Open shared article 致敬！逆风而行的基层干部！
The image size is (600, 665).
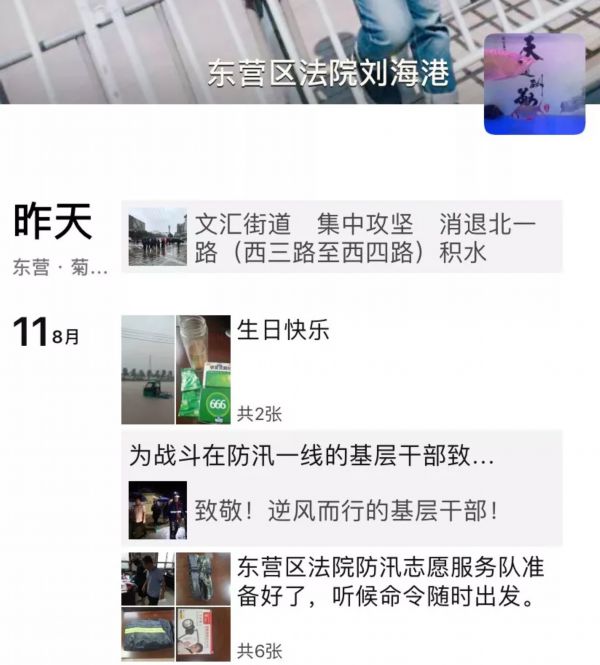click(x=346, y=510)
